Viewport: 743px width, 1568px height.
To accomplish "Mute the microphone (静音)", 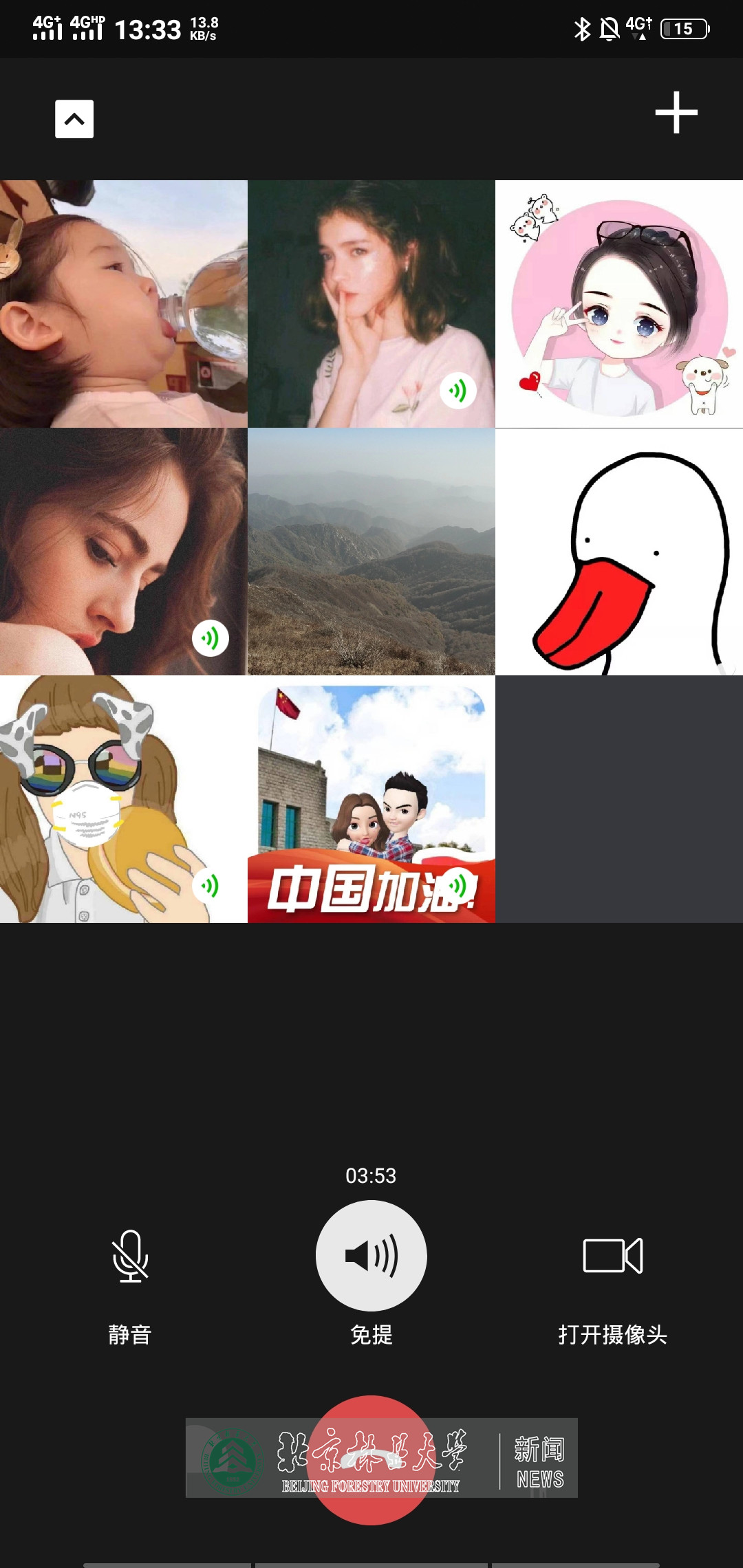I will pyautogui.click(x=130, y=1256).
